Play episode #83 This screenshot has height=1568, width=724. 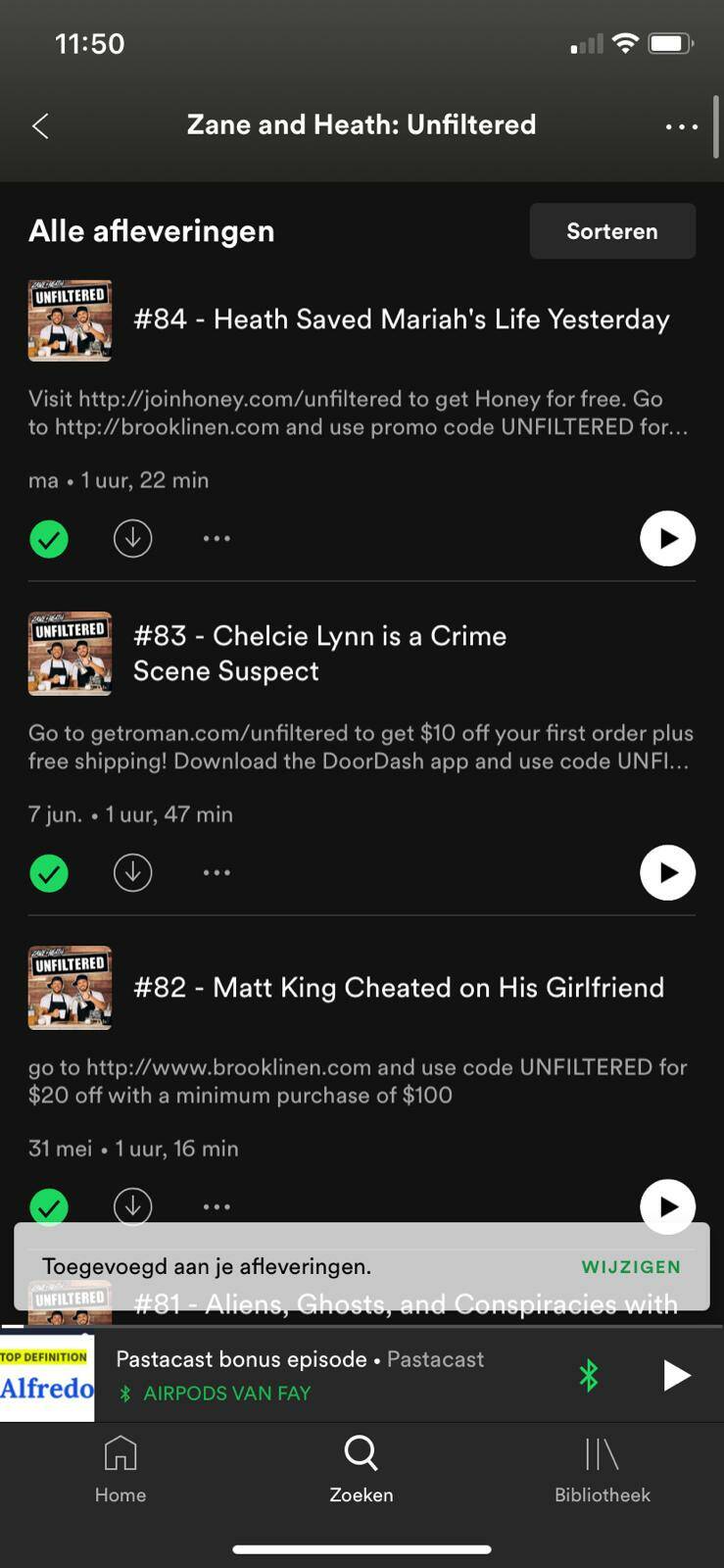point(667,873)
